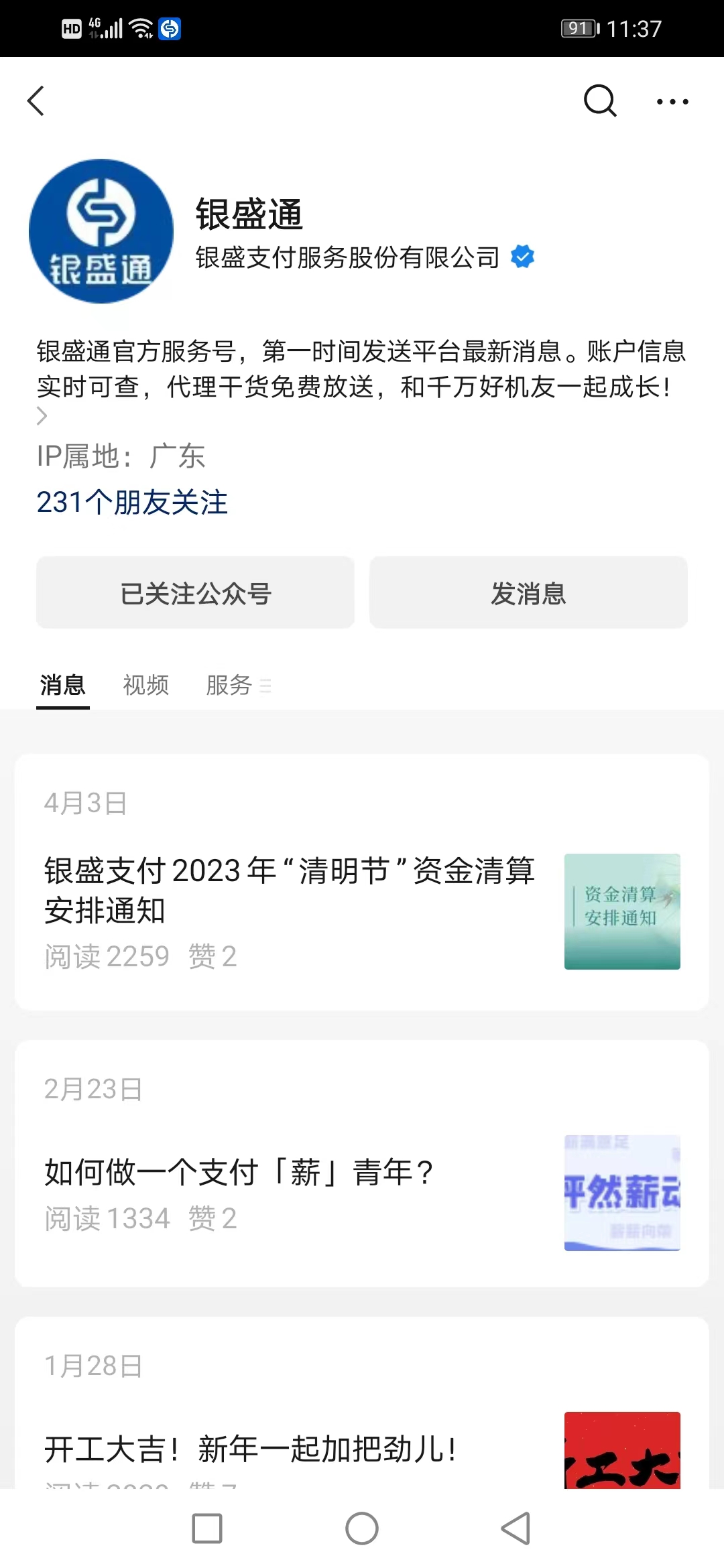This screenshot has width=724, height=1568.
Task: Tap the 已关注公众号 button
Action: (195, 593)
